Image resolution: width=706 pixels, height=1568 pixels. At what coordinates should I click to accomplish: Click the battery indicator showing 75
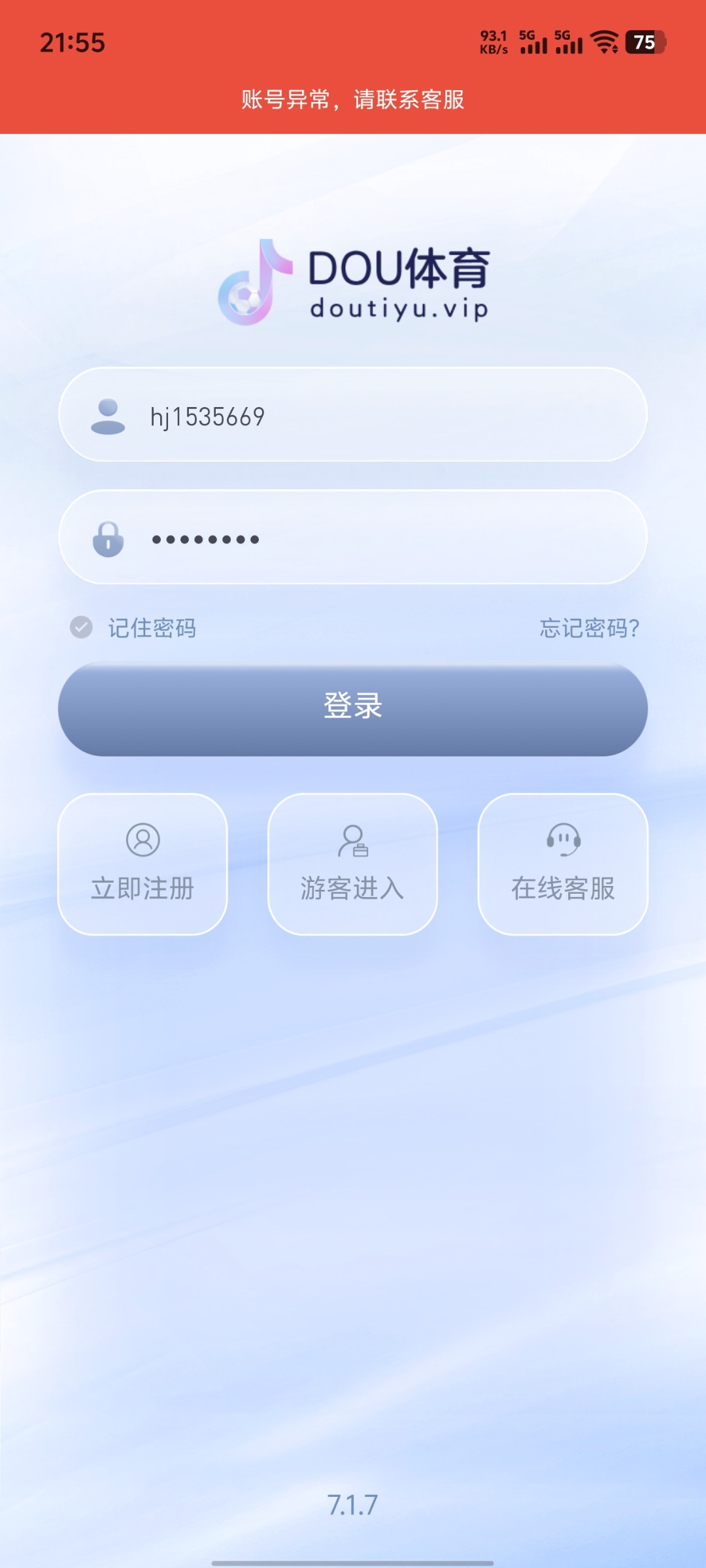pyautogui.click(x=643, y=41)
